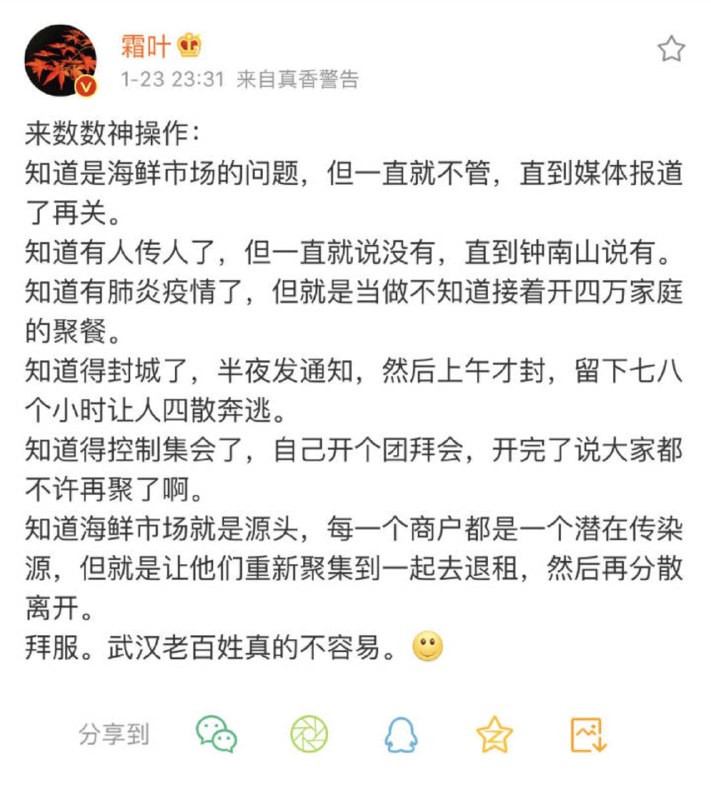711x800 pixels.
Task: Open 霜叶's profile avatar
Action: click(x=60, y=60)
